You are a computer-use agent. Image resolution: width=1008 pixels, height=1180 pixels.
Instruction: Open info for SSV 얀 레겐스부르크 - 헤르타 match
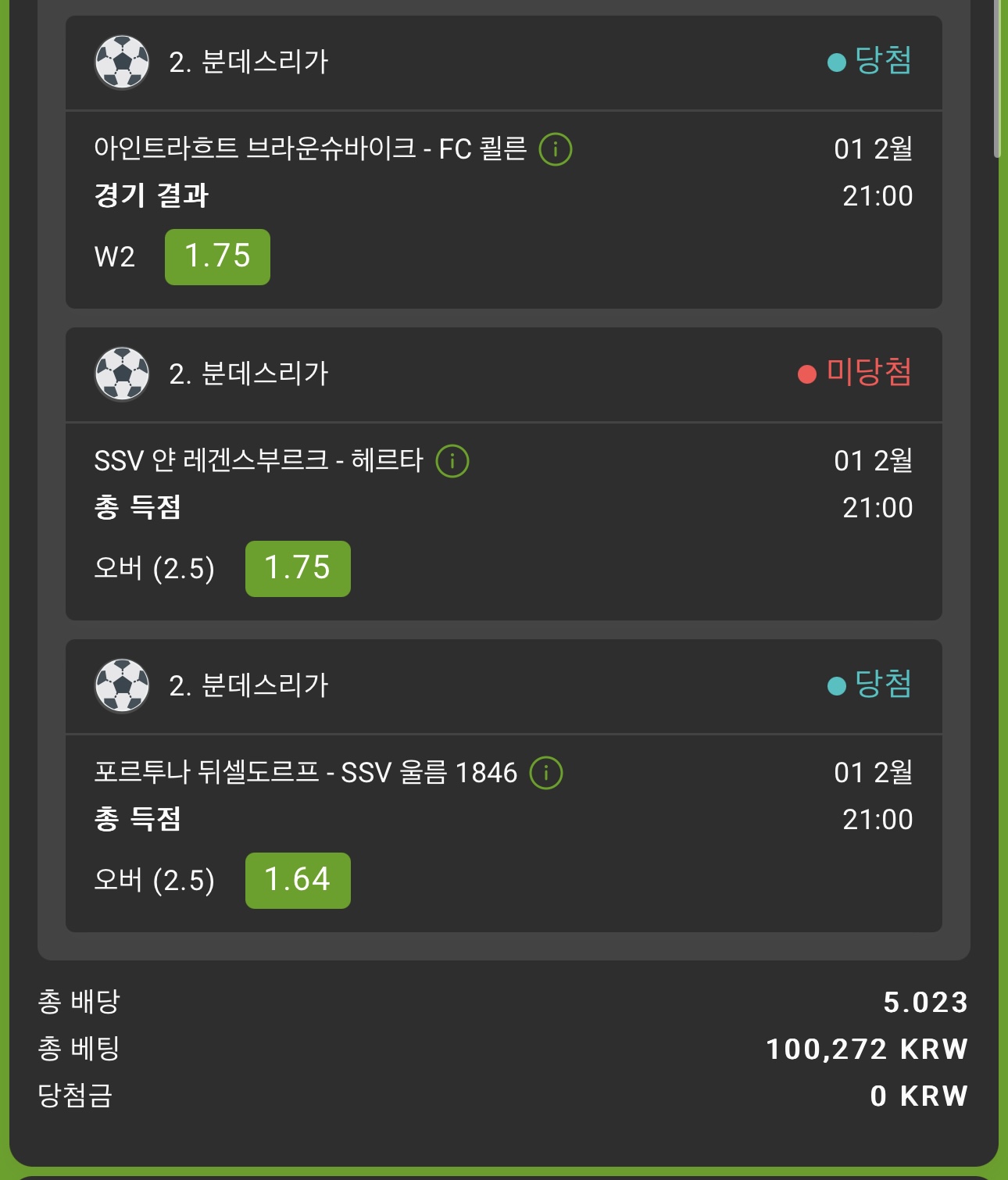452,460
